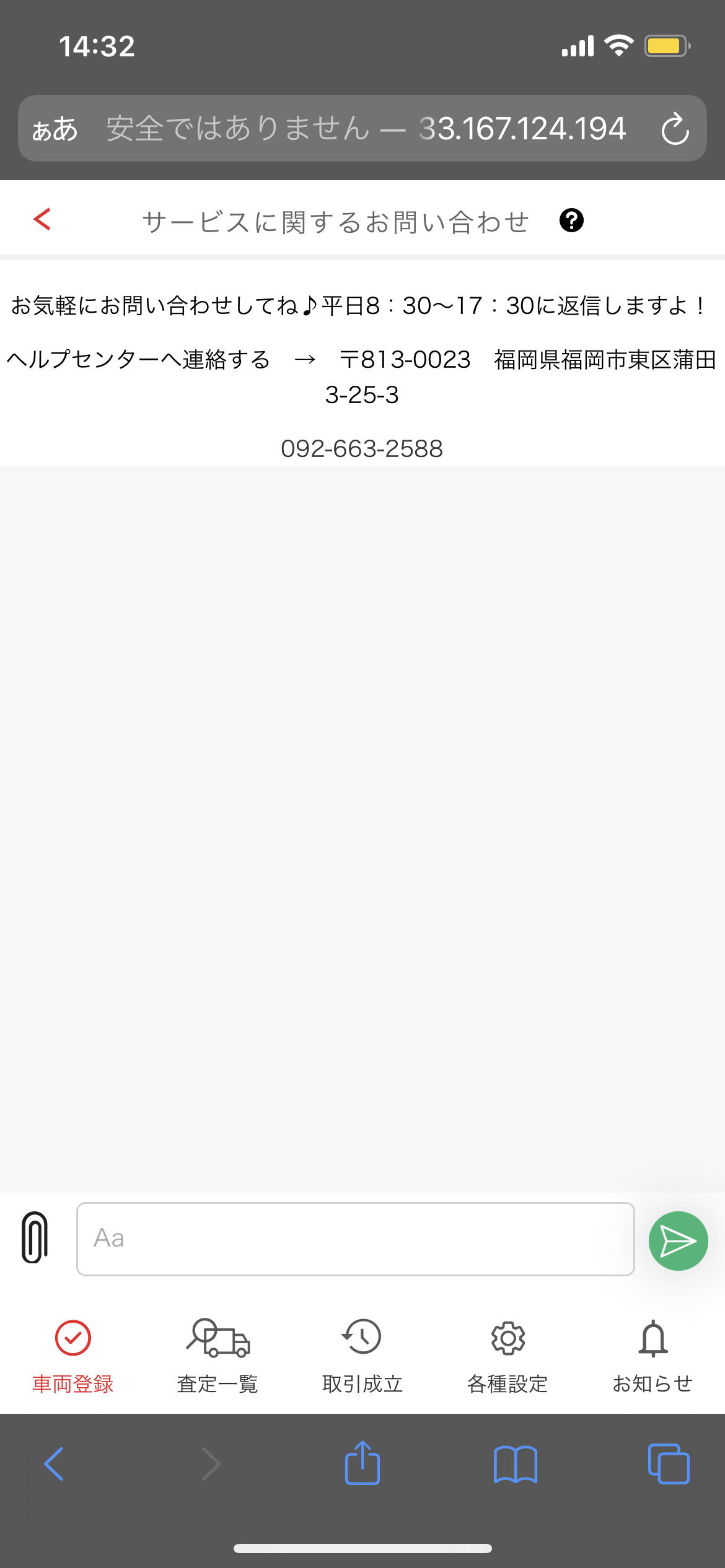725x1568 pixels.
Task: Tap the ぁあ reader options button
Action: pyautogui.click(x=55, y=129)
